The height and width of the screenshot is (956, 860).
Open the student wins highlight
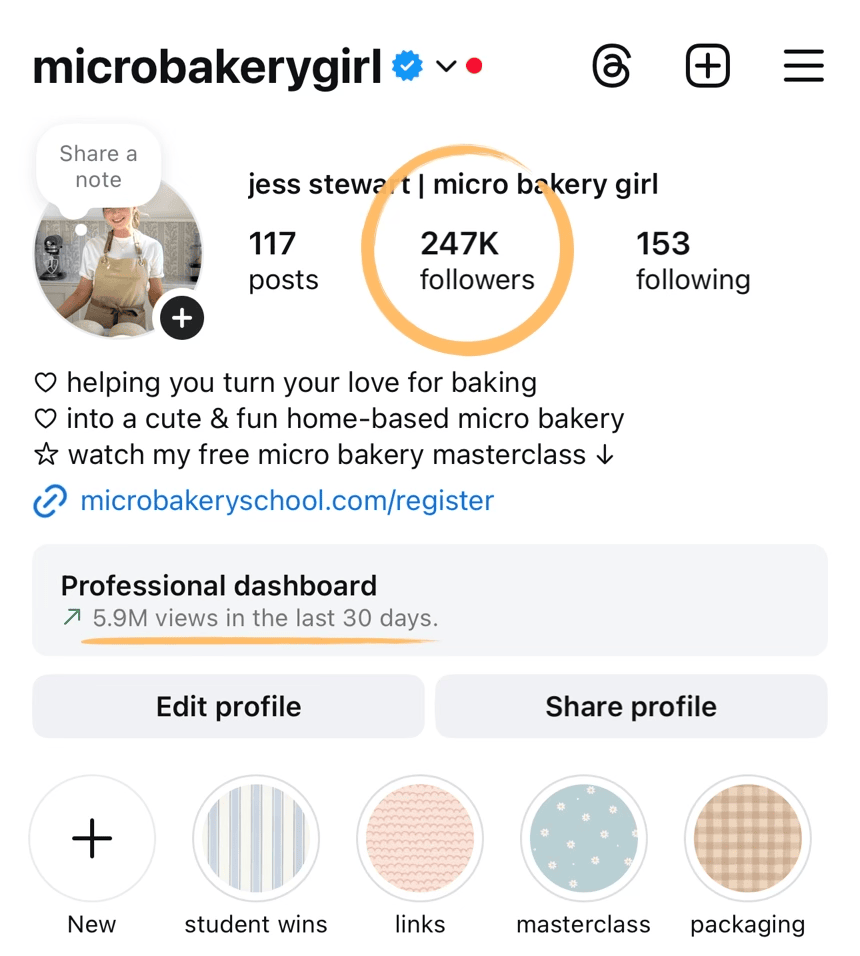pyautogui.click(x=256, y=838)
